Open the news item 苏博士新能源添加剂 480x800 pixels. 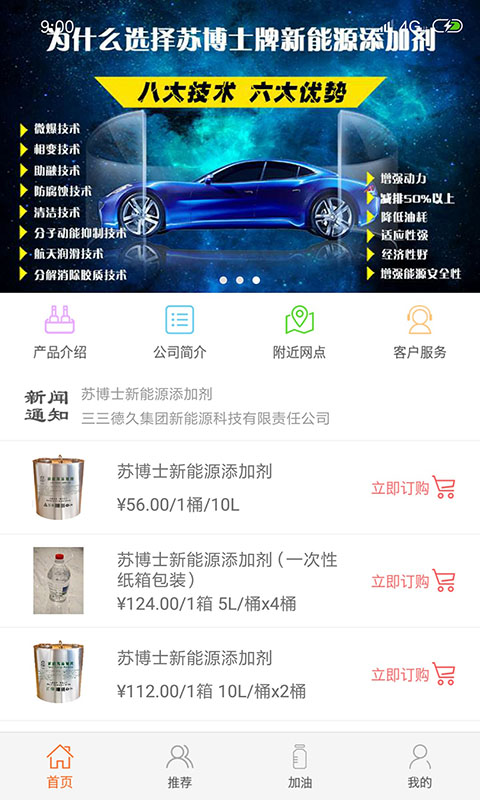point(146,394)
